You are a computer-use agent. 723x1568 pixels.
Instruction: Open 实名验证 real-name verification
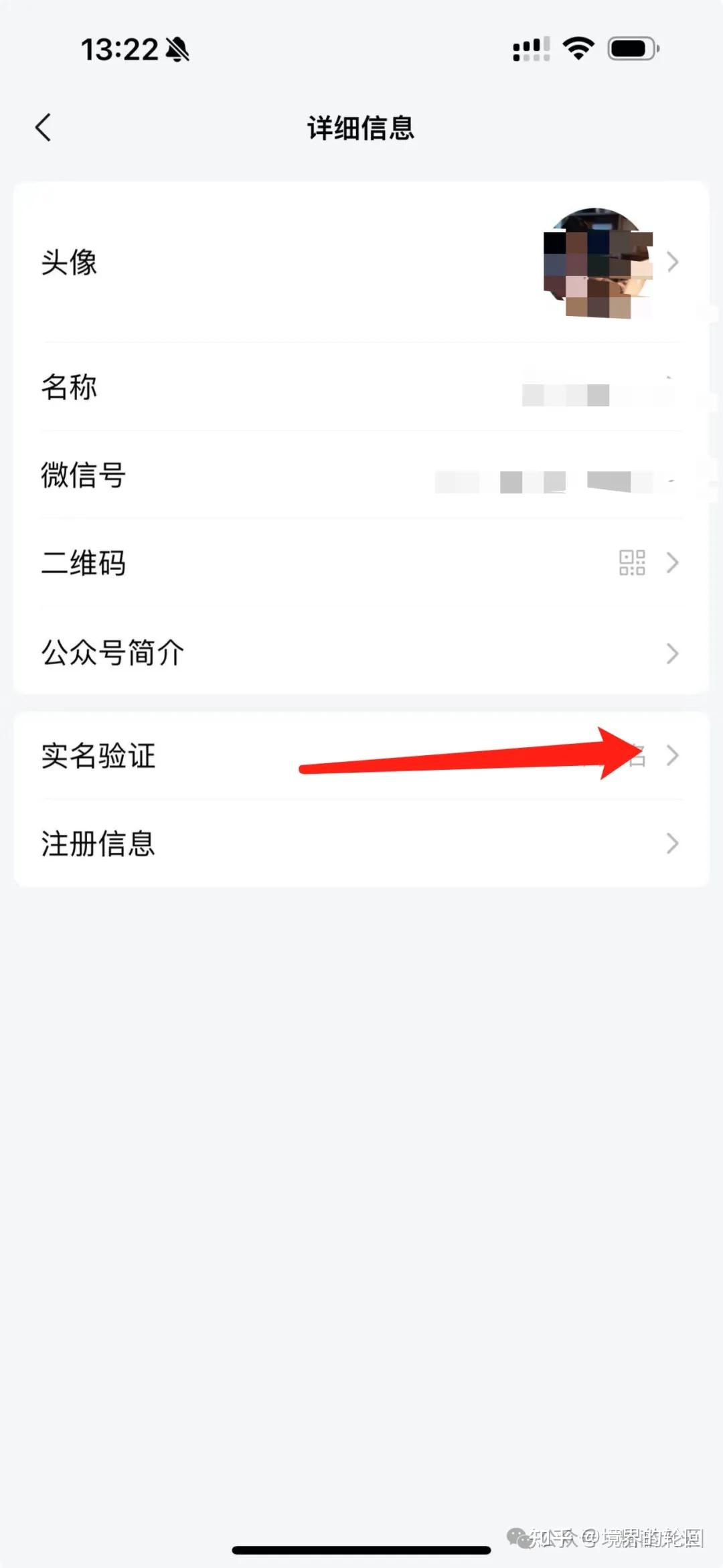pos(361,755)
